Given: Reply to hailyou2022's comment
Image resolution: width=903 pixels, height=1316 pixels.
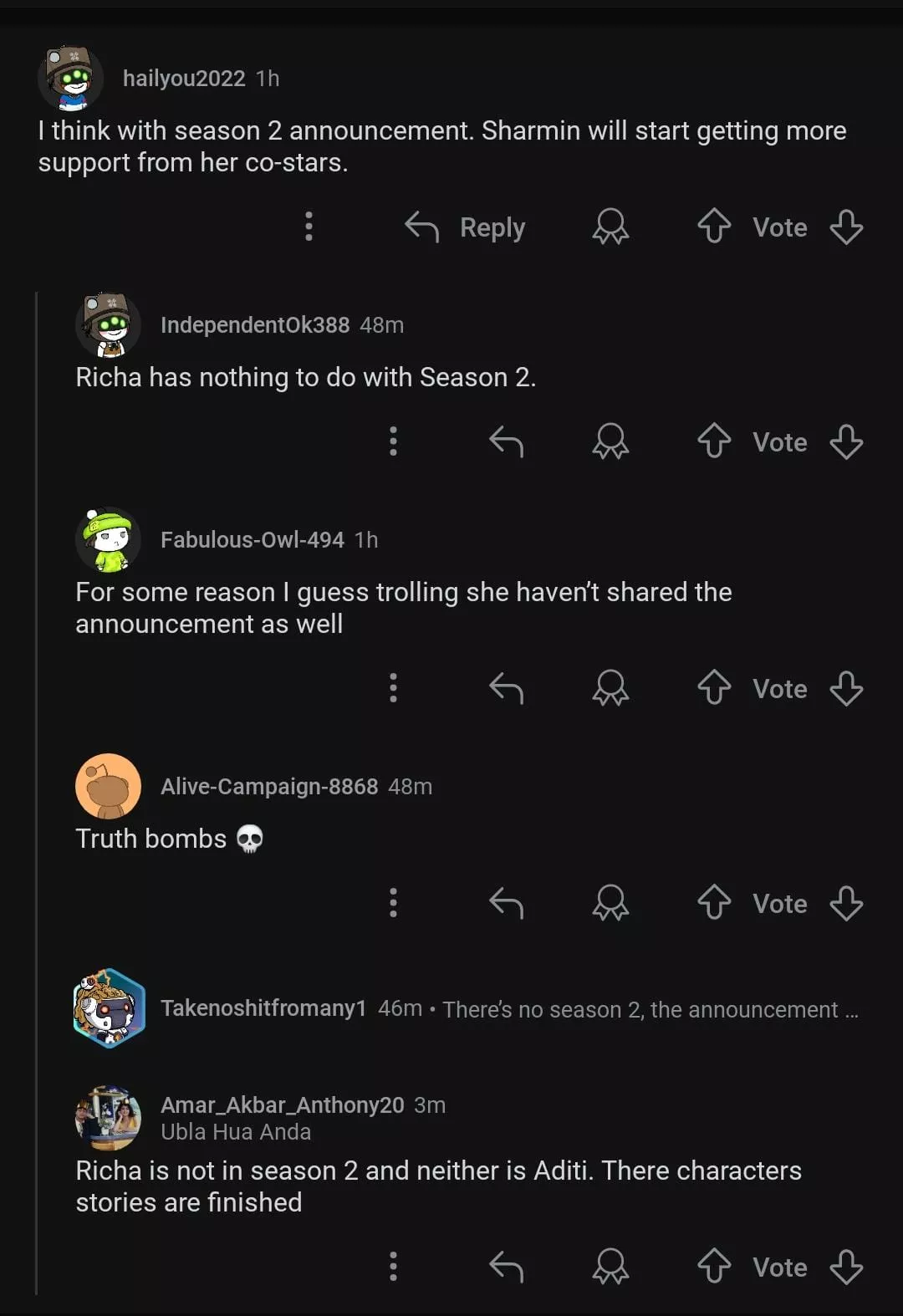Looking at the screenshot, I should click(x=466, y=227).
